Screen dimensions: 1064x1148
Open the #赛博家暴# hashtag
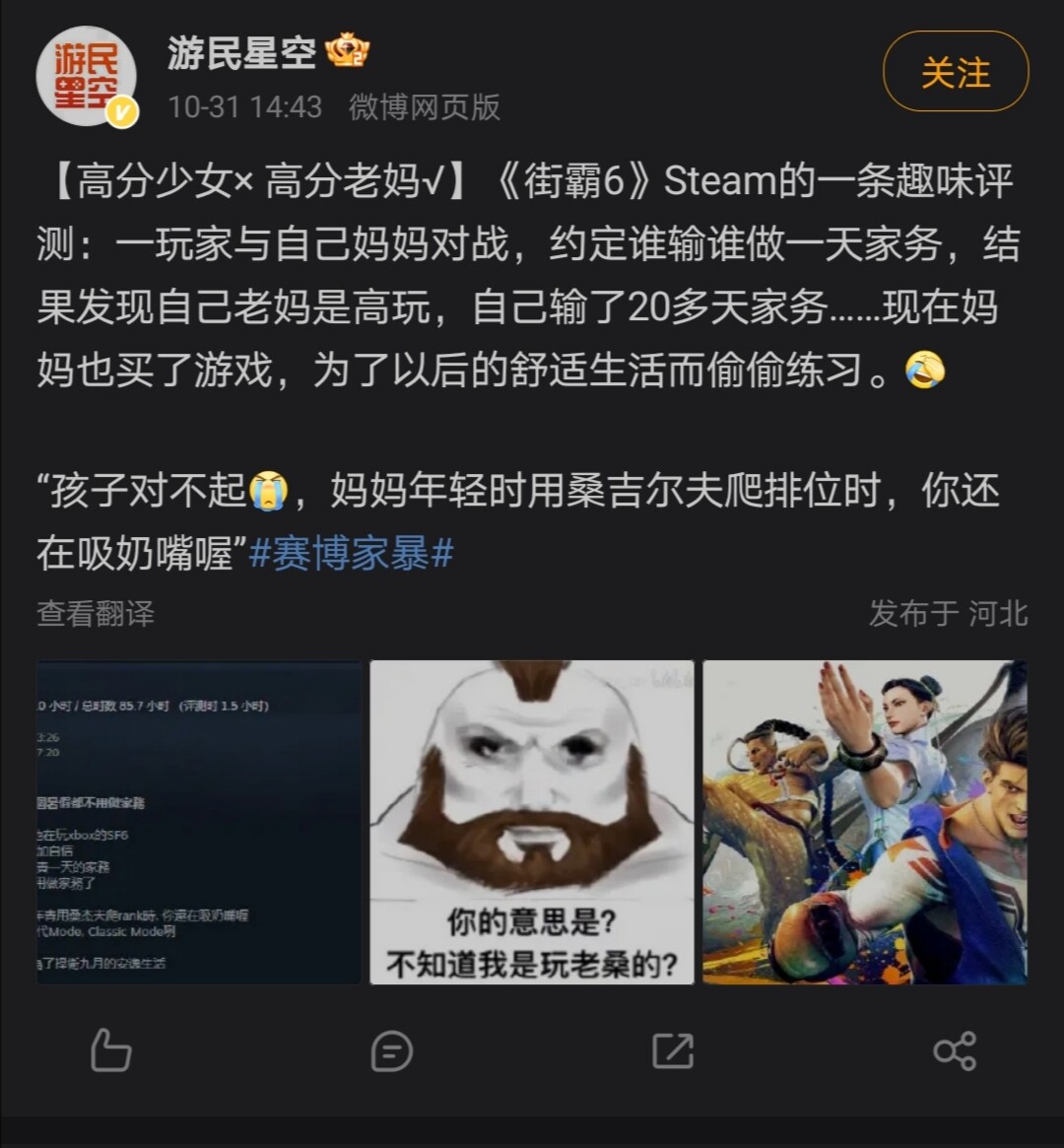point(352,554)
